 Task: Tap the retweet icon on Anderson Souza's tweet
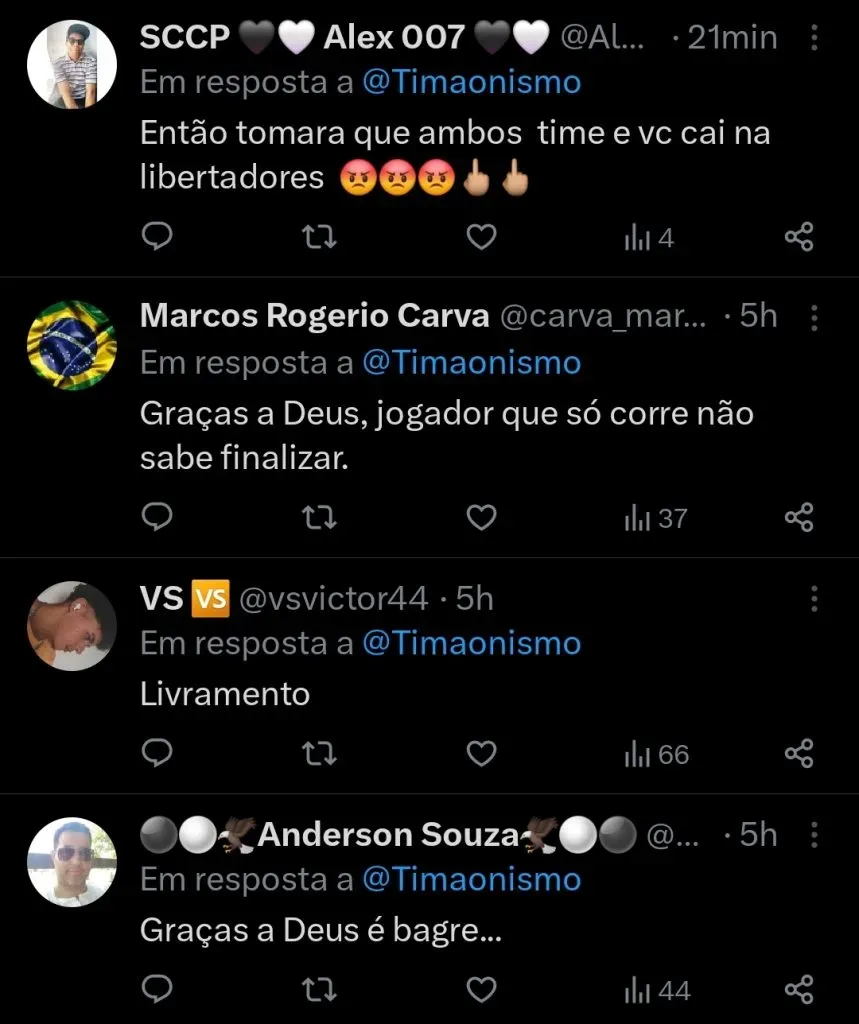(319, 990)
